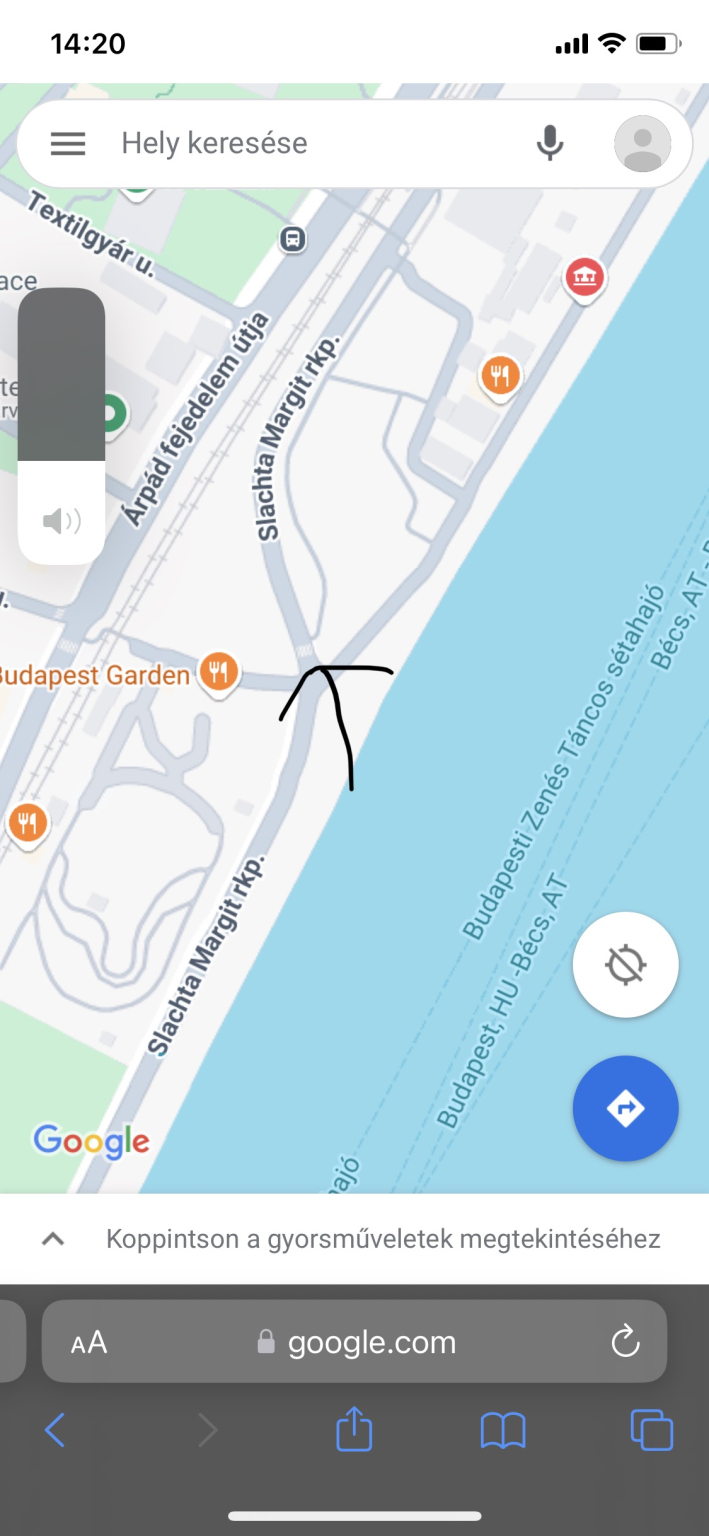Image resolution: width=709 pixels, height=1536 pixels.
Task: Open Safari reader and text size options
Action: [x=89, y=1342]
